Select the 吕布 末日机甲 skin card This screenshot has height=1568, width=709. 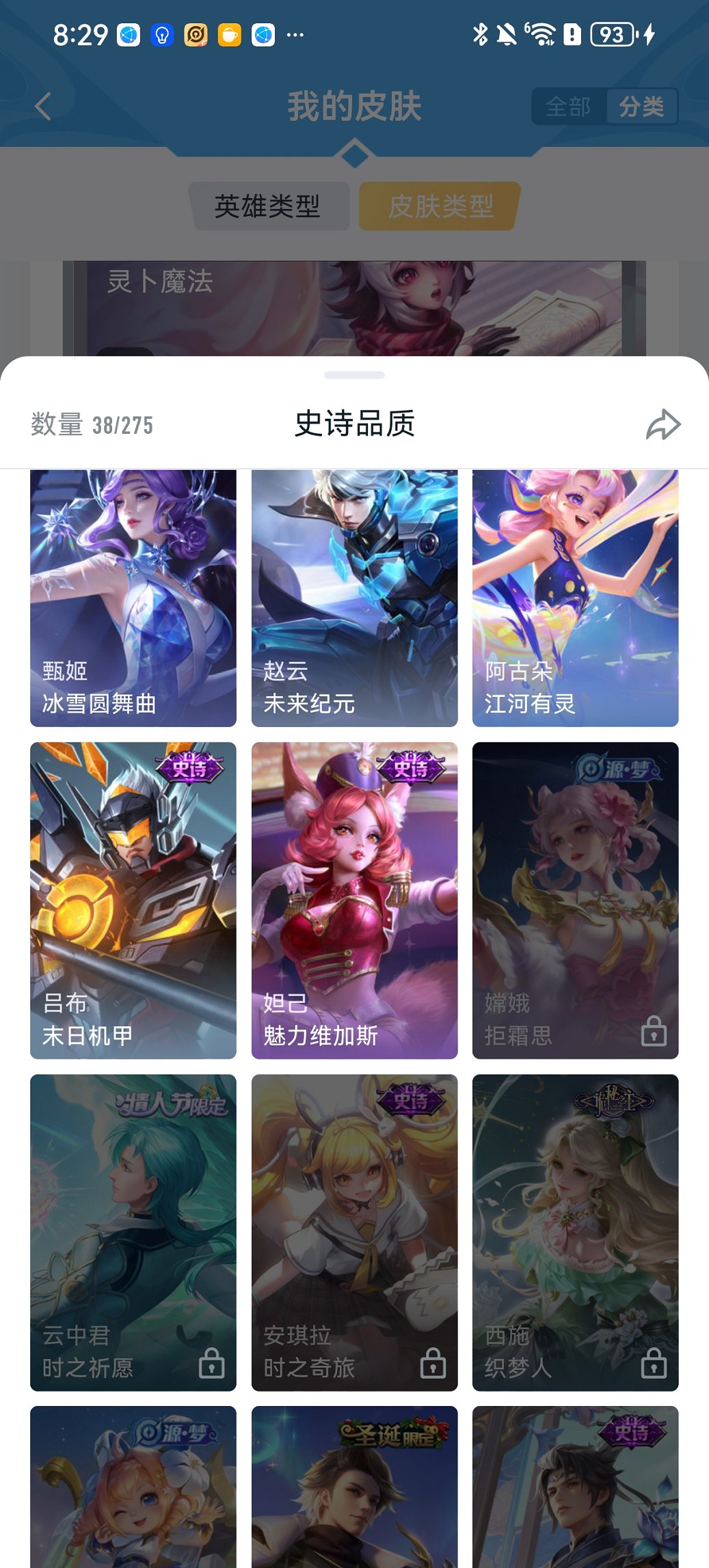coord(133,888)
